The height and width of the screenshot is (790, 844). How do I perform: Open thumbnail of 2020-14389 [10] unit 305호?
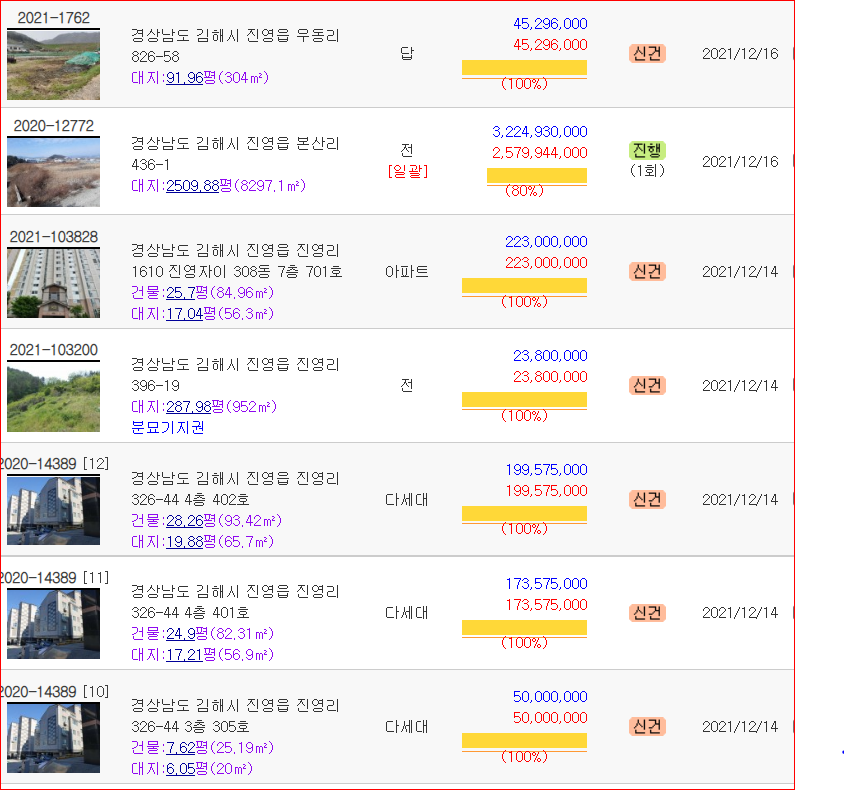53,737
